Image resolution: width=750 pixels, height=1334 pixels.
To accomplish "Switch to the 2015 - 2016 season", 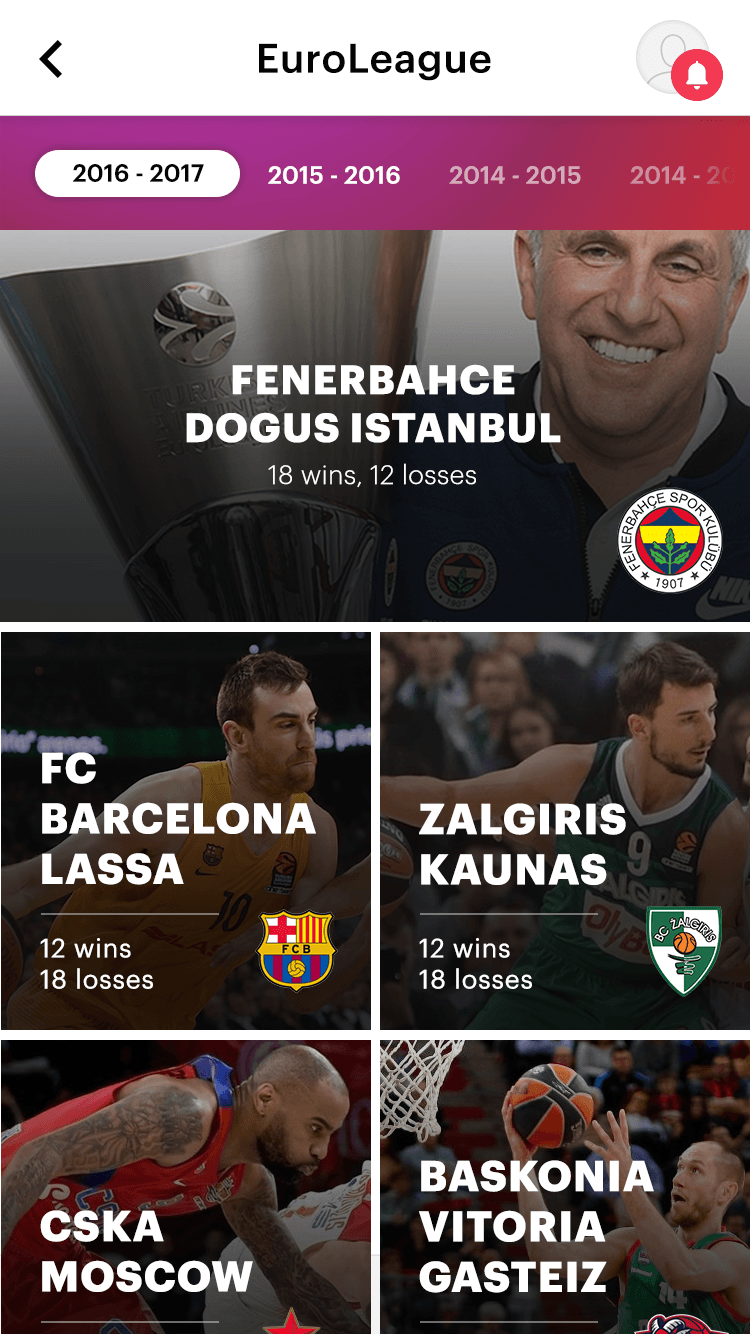I will (x=334, y=175).
